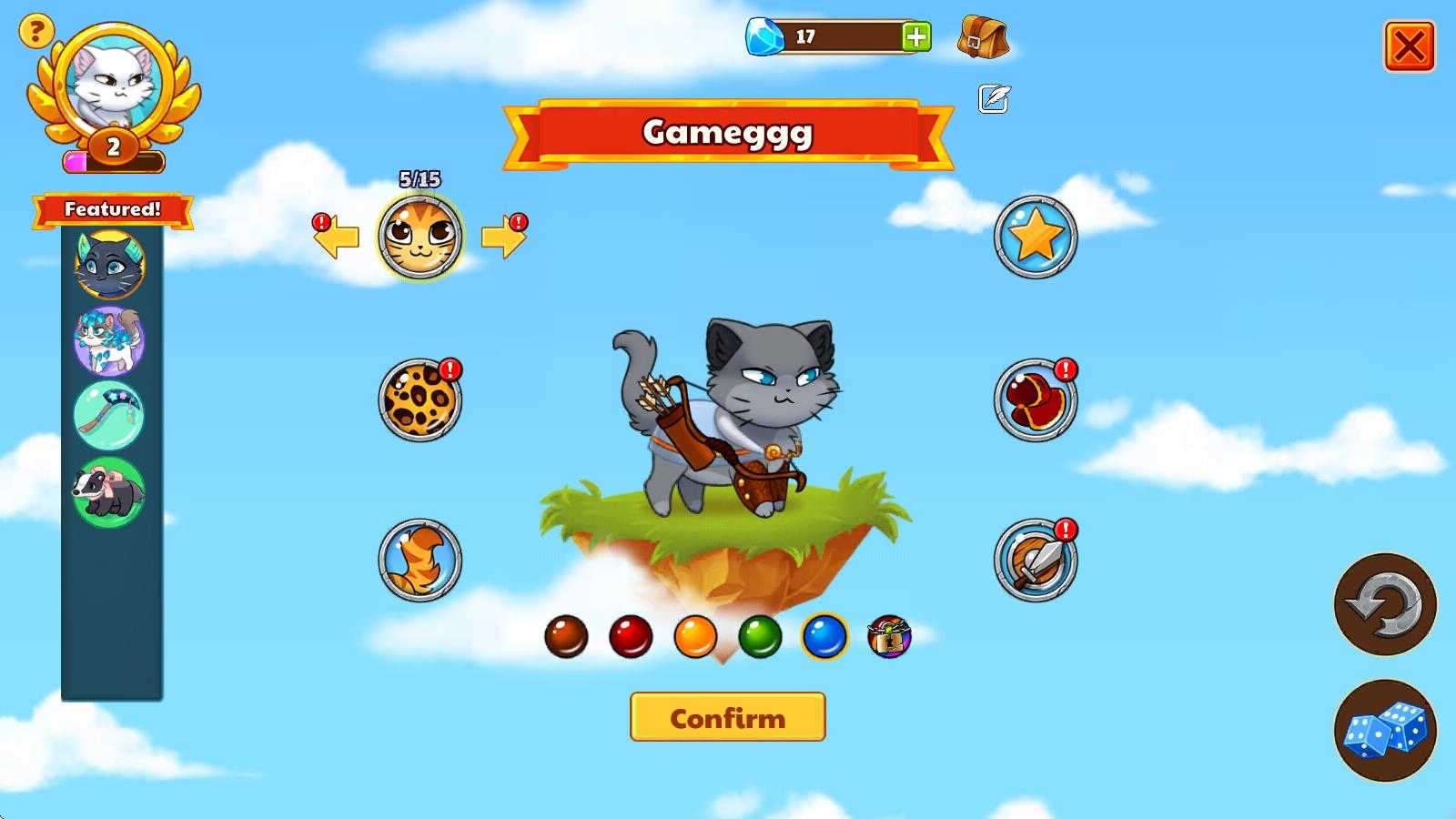The width and height of the screenshot is (1456, 819).
Task: Go to the previous cat face option
Action: pos(337,238)
